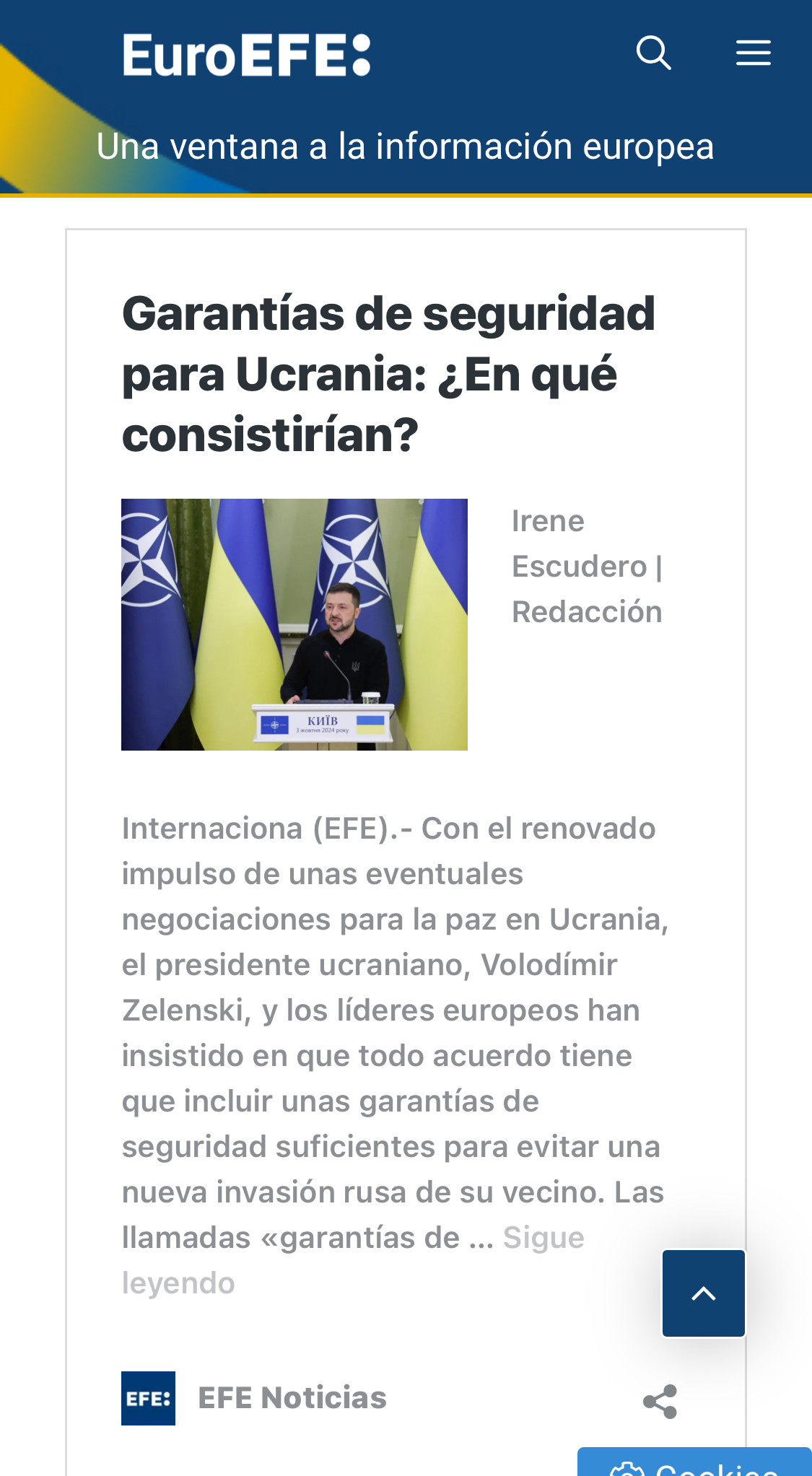Tap 'Sigue leyendo' to read more
The image size is (812, 1476).
click(543, 1238)
